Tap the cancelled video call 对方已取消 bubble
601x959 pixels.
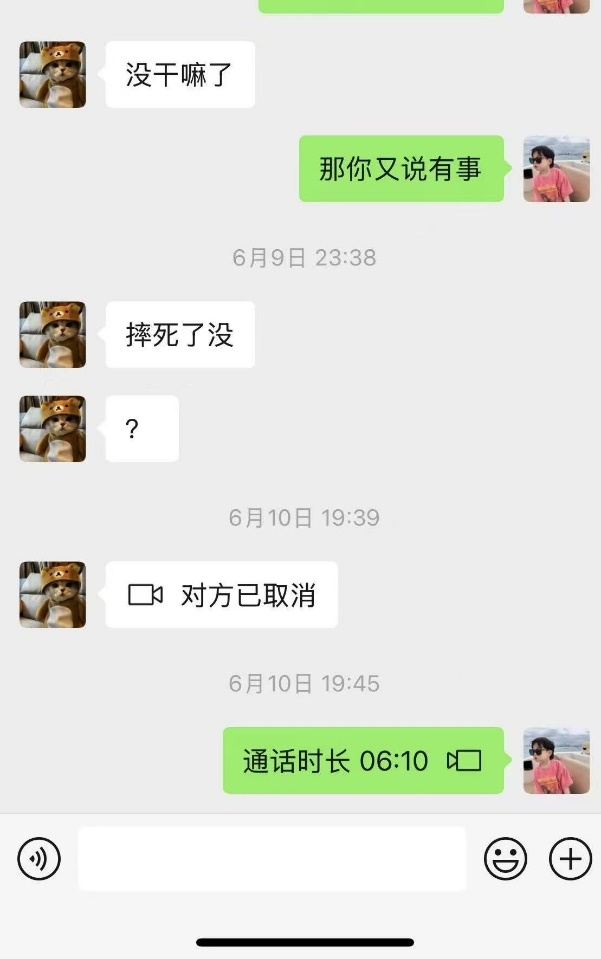pyautogui.click(x=221, y=595)
